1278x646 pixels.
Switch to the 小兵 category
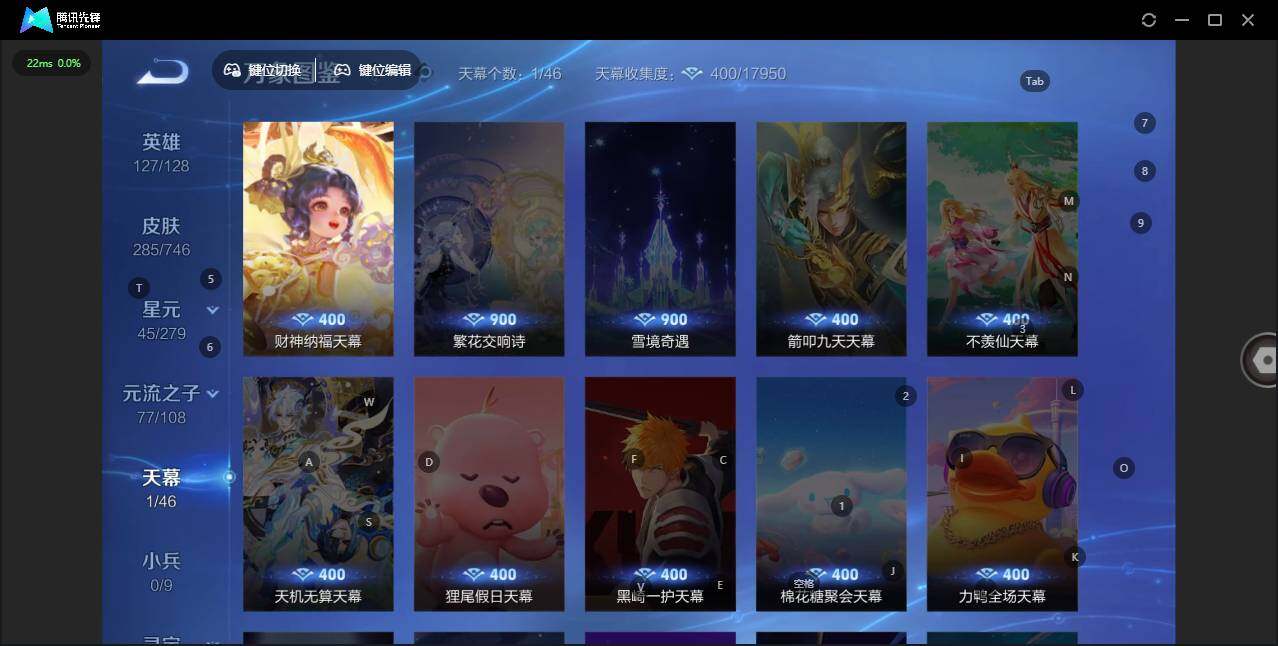[x=161, y=572]
